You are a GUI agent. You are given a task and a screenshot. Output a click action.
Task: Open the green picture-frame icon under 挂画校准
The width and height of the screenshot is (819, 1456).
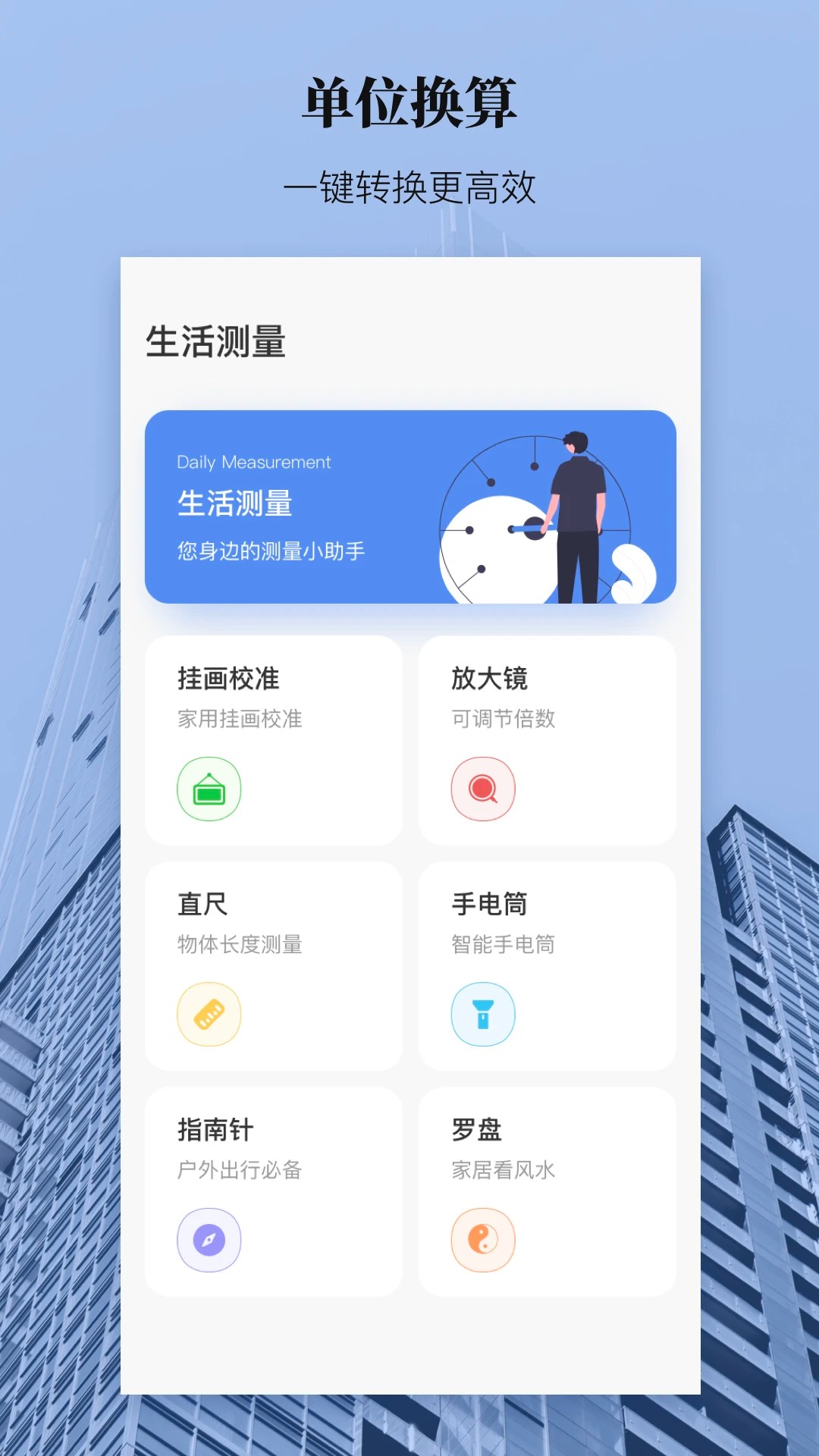pyautogui.click(x=208, y=789)
